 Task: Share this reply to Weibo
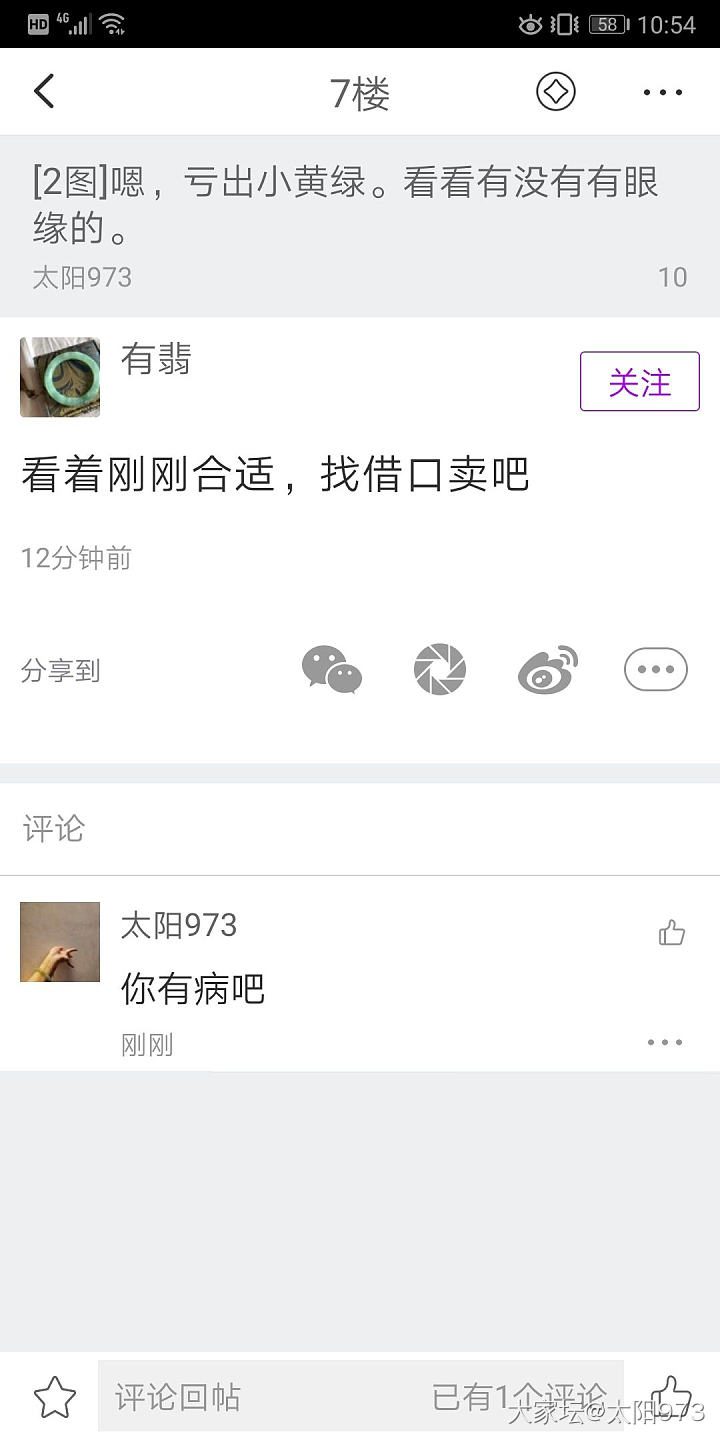pos(548,670)
